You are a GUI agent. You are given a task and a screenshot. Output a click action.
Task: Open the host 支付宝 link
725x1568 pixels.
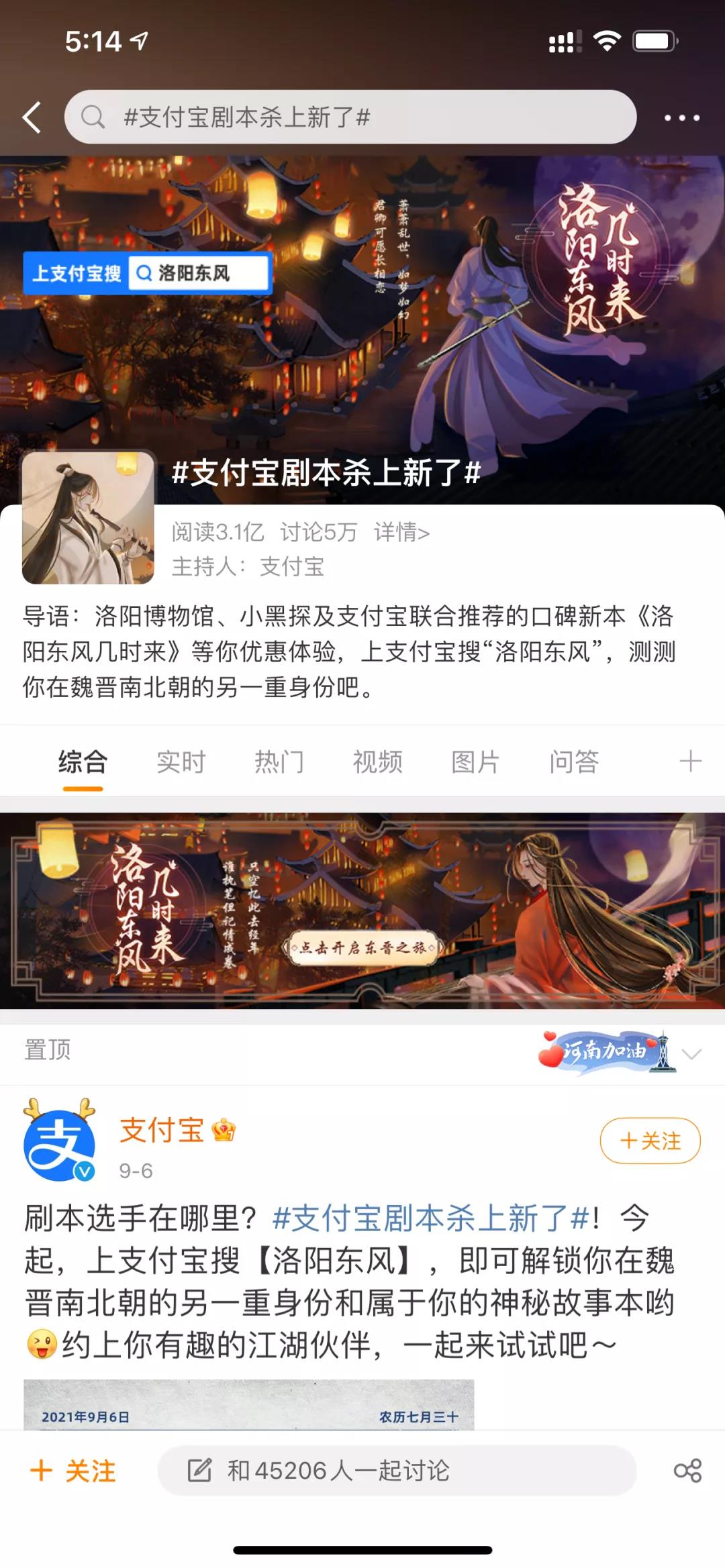click(x=291, y=567)
